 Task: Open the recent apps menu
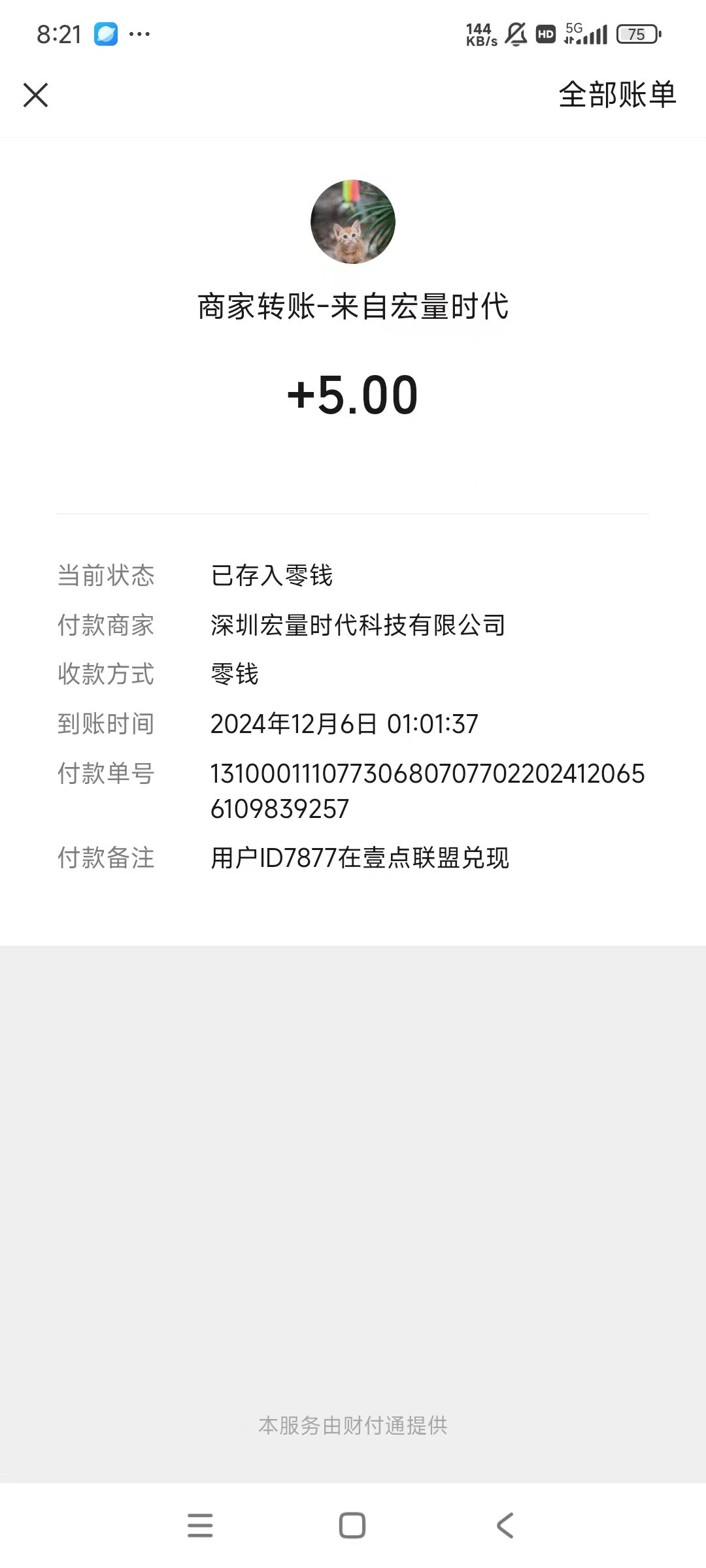pyautogui.click(x=200, y=1526)
